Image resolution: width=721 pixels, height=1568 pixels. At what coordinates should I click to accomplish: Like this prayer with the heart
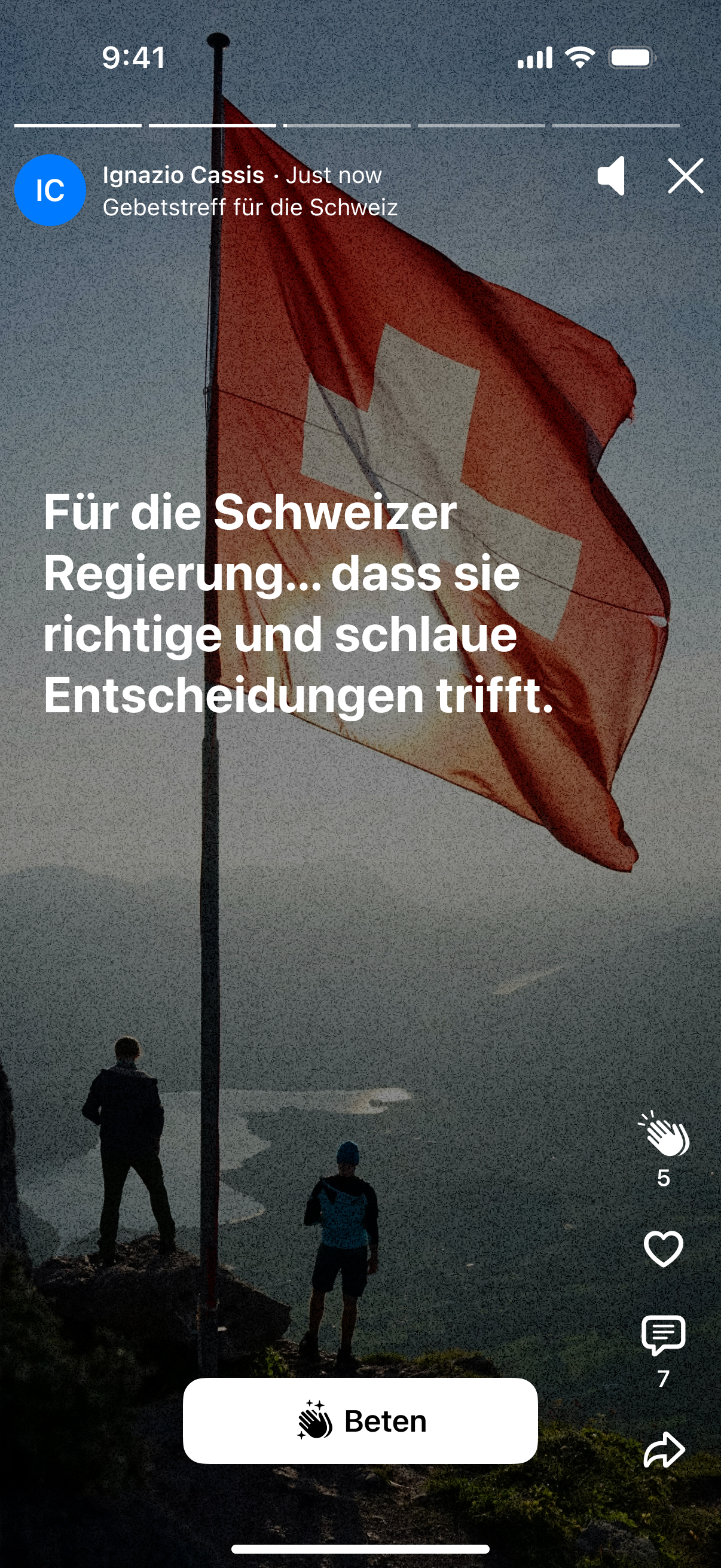coord(663,1249)
